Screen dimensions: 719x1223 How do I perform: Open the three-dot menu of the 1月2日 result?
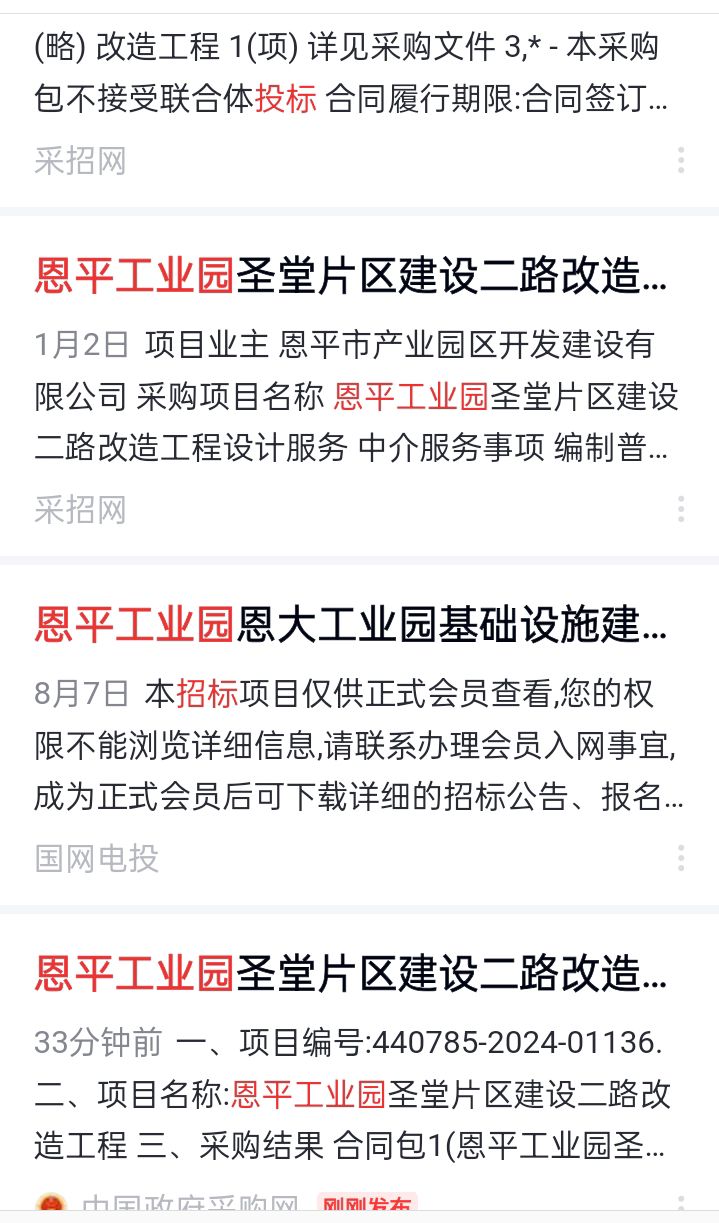click(x=681, y=509)
